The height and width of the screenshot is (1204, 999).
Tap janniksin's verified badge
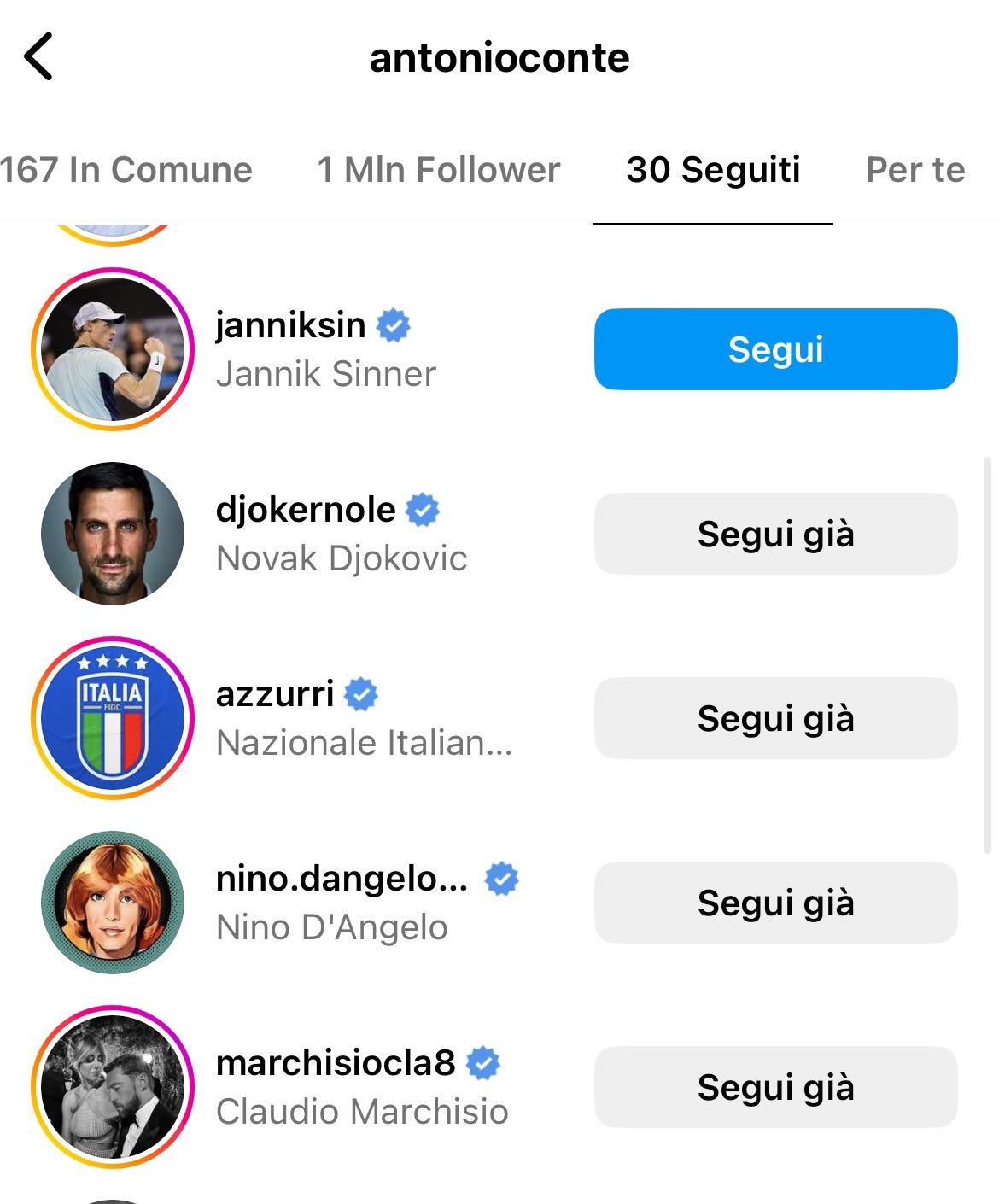pos(394,324)
